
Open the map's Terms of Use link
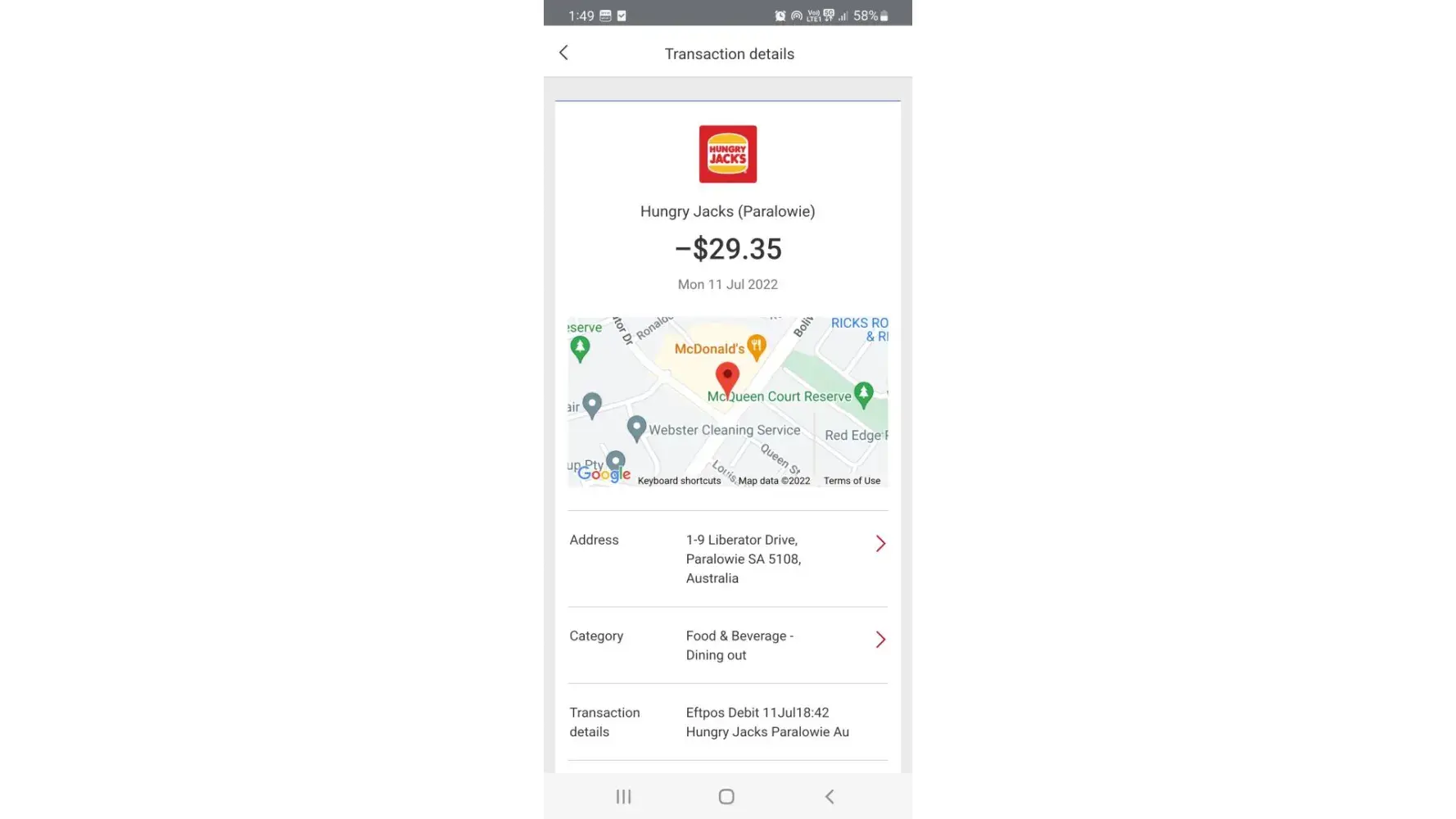click(852, 481)
